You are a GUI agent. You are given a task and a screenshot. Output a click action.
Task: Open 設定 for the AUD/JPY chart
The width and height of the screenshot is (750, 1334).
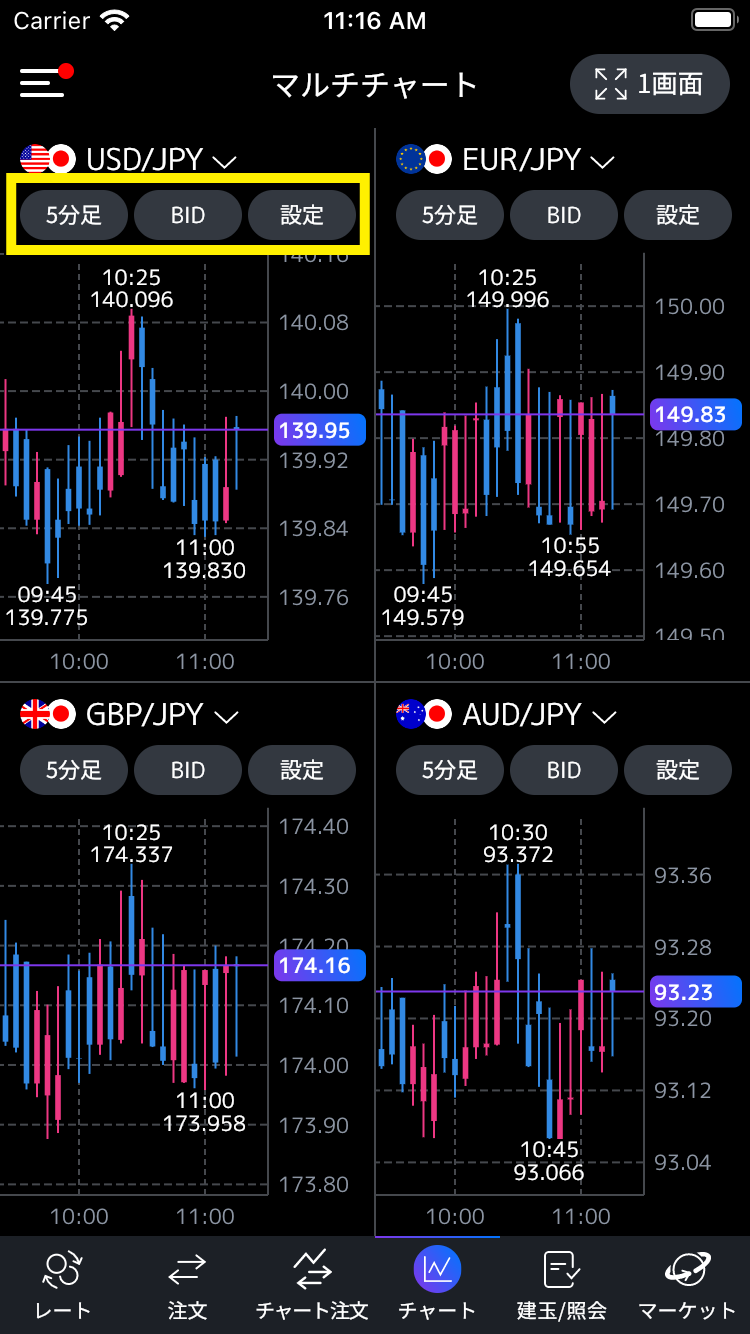click(678, 770)
